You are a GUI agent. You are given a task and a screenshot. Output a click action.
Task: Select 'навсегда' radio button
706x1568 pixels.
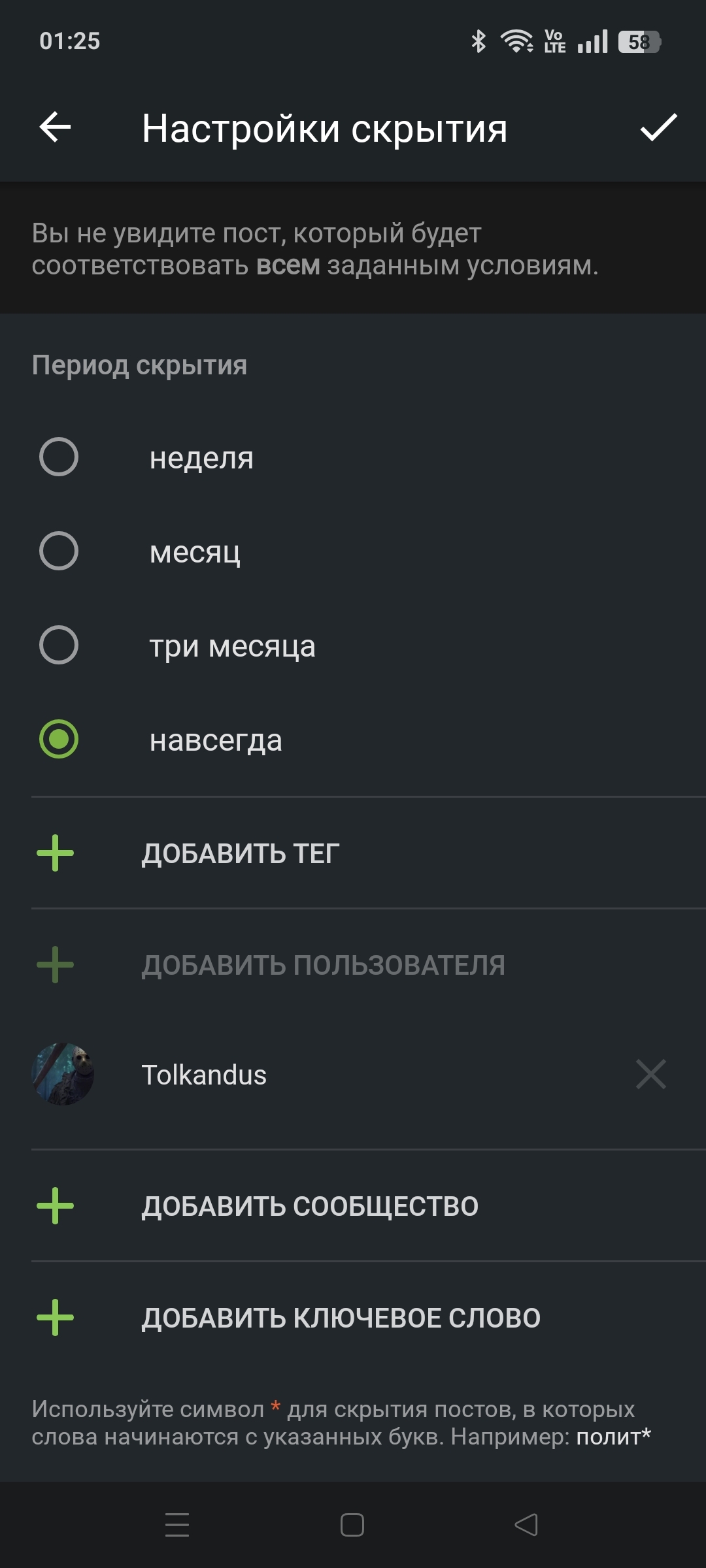coord(59,739)
